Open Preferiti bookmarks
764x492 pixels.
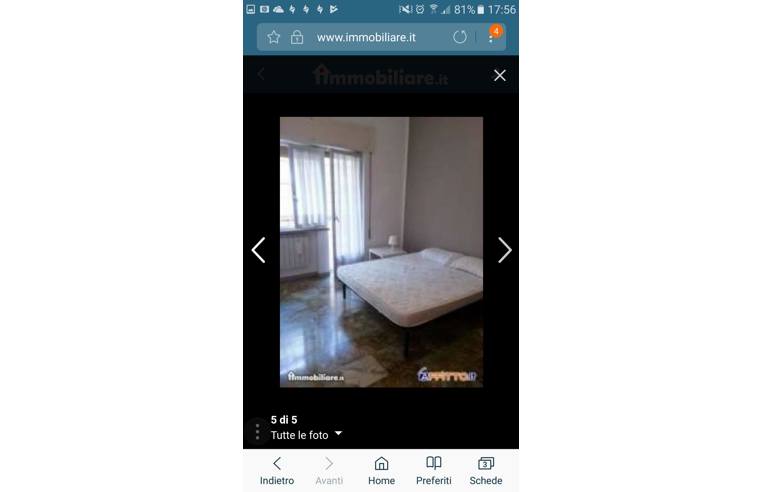point(434,470)
